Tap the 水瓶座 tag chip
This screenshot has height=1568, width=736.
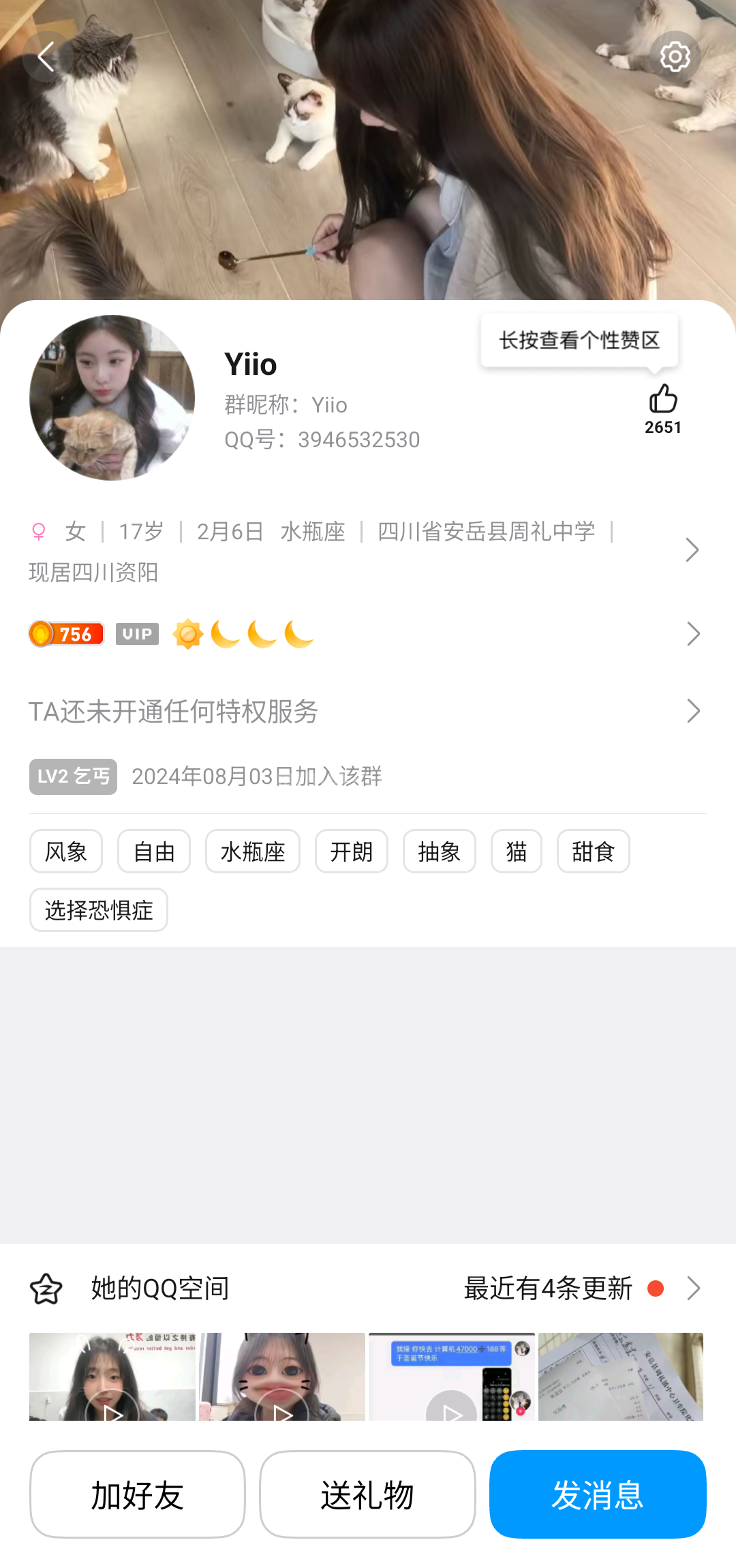click(252, 851)
